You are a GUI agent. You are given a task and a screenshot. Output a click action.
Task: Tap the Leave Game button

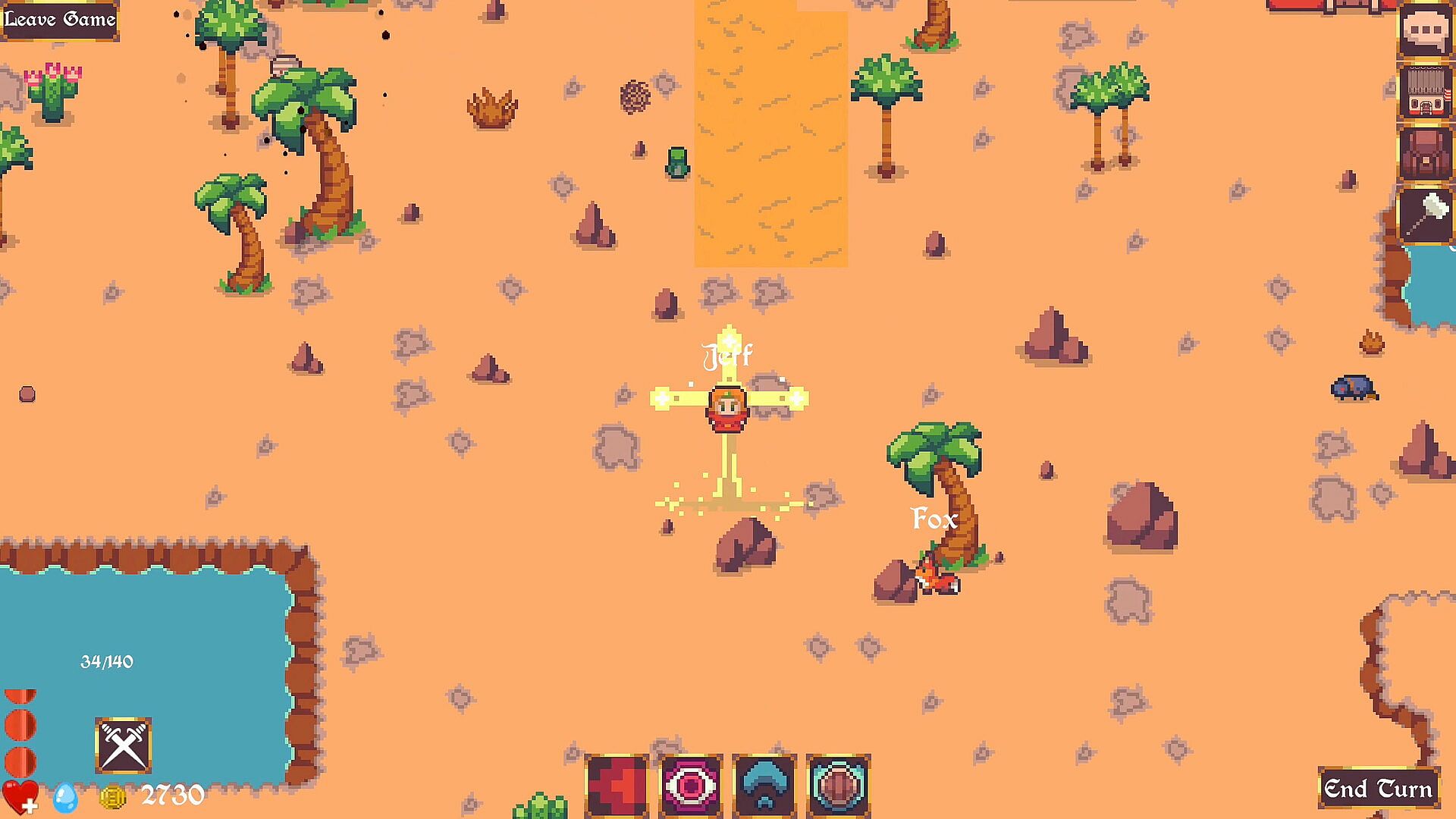click(59, 20)
